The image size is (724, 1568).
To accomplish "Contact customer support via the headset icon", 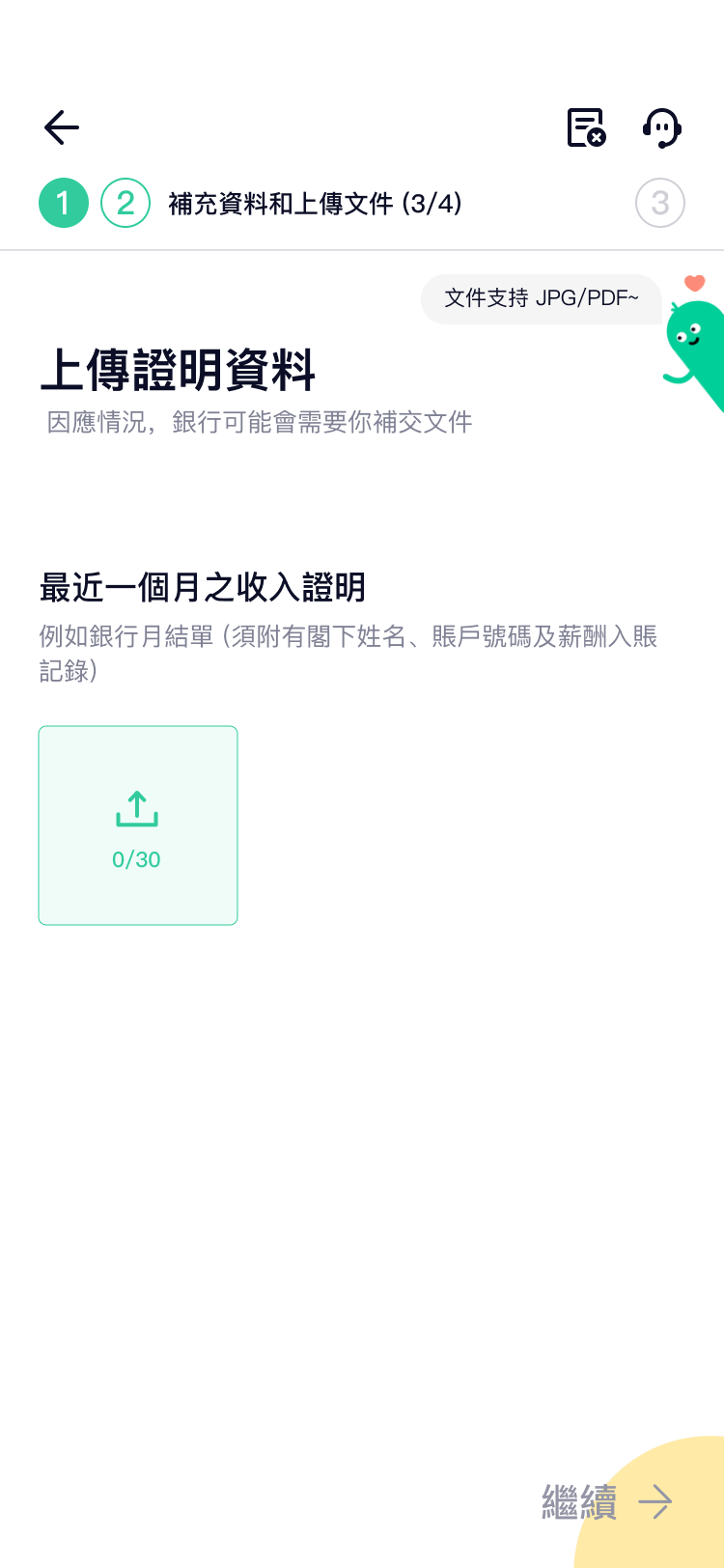I will (661, 127).
